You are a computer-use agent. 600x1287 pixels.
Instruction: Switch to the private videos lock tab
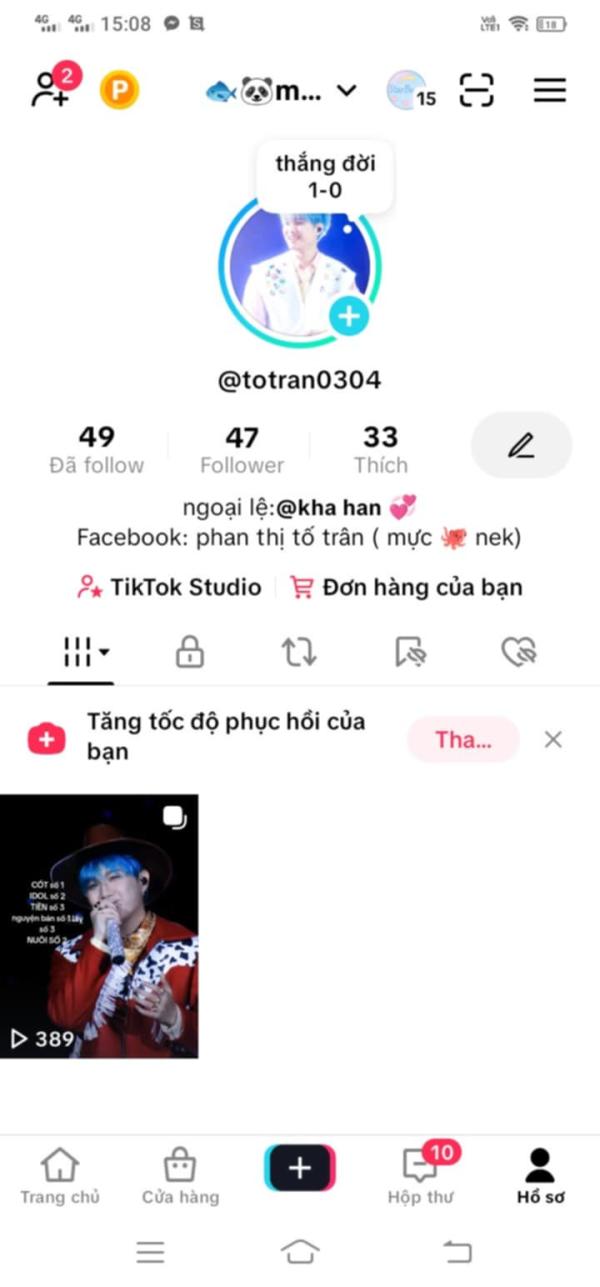(x=189, y=653)
